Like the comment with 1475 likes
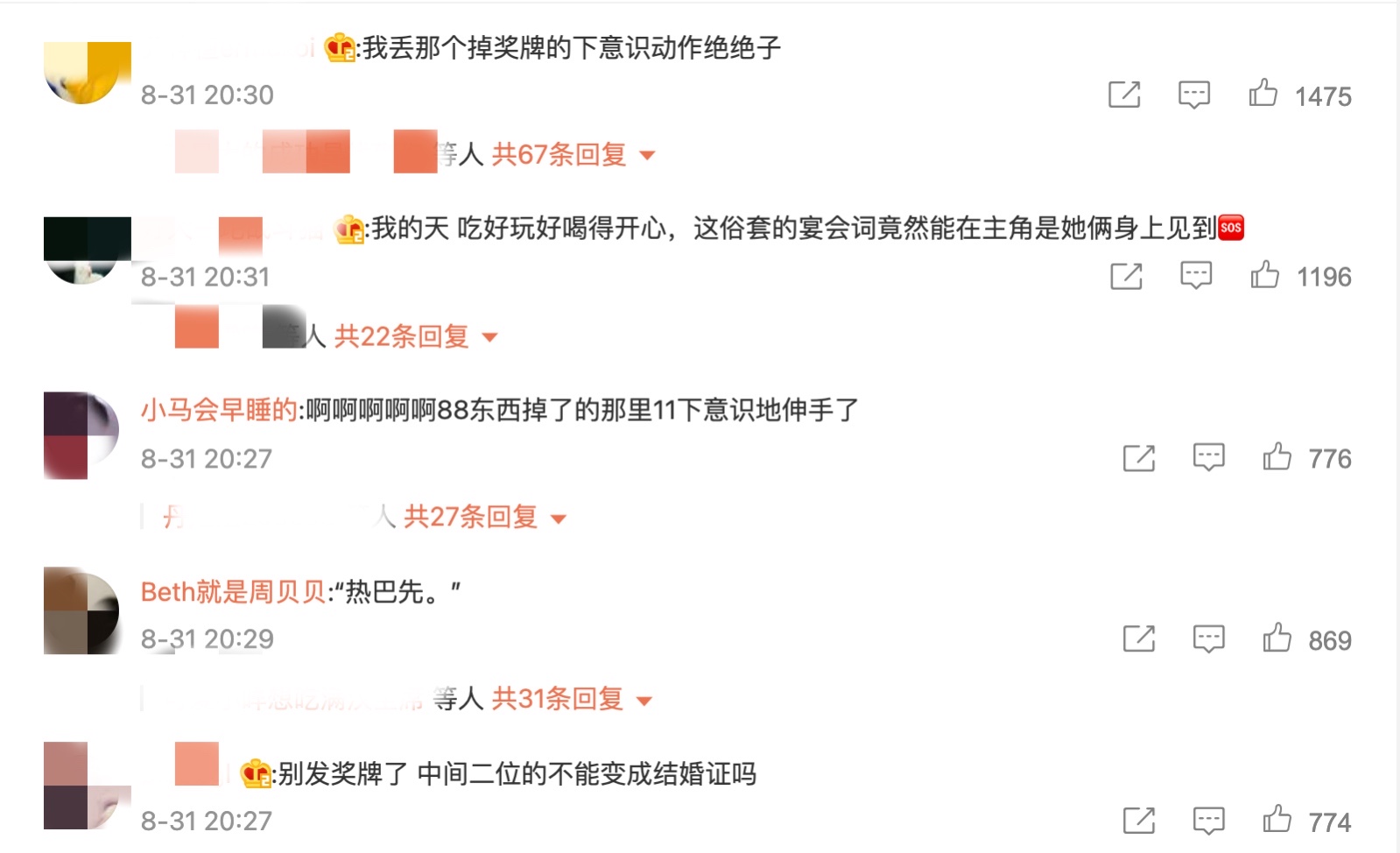The image size is (1400, 853). (1263, 93)
